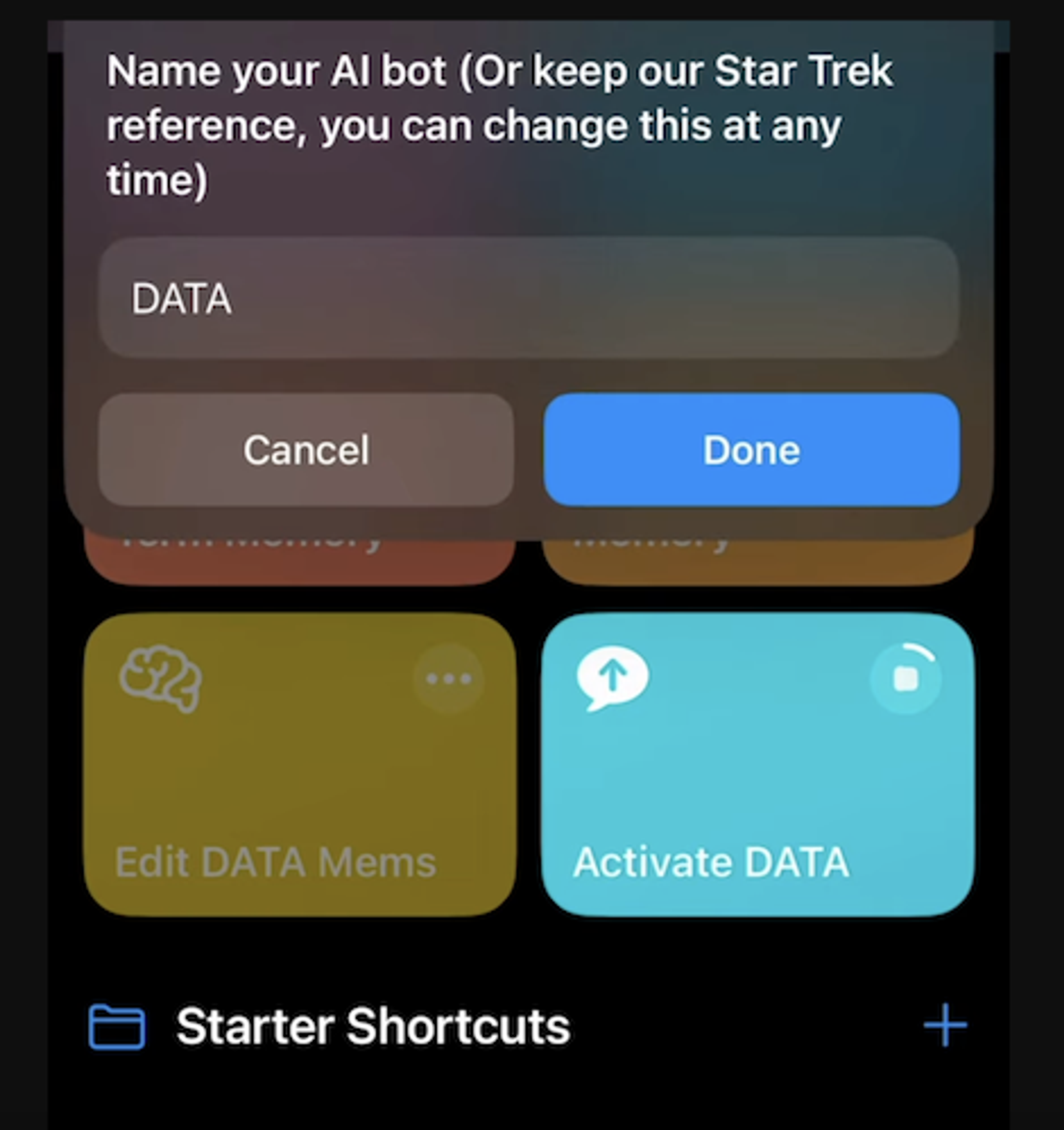1064x1130 pixels.
Task: Tap the DATA name text field
Action: click(529, 298)
